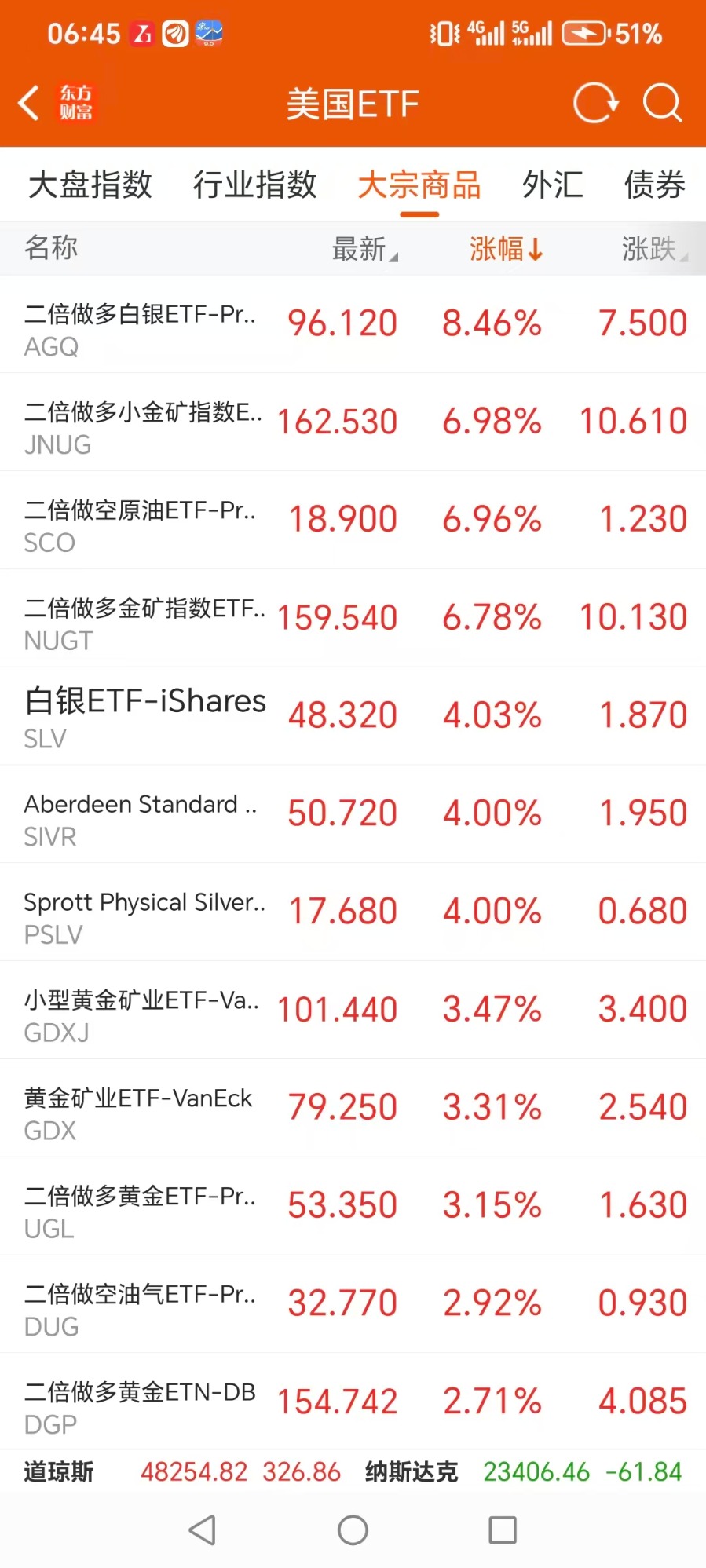Go back using the top-left arrow
The image size is (706, 1568).
[30, 104]
